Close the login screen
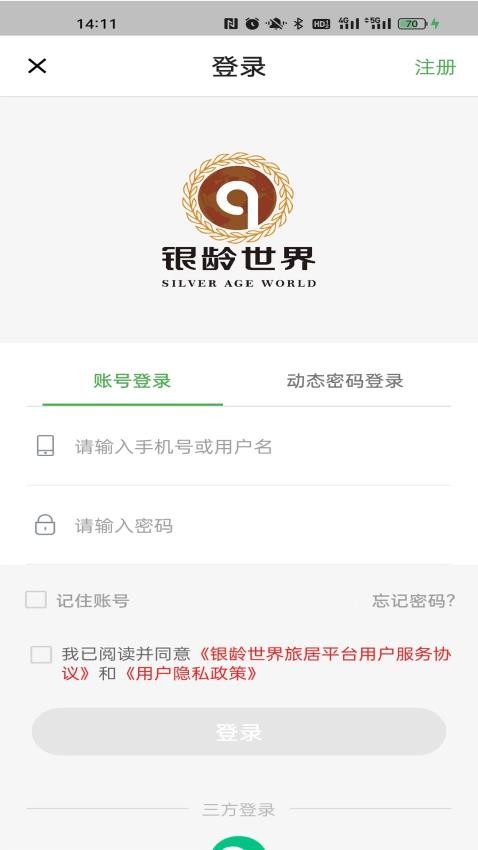The width and height of the screenshot is (478, 850). (37, 66)
